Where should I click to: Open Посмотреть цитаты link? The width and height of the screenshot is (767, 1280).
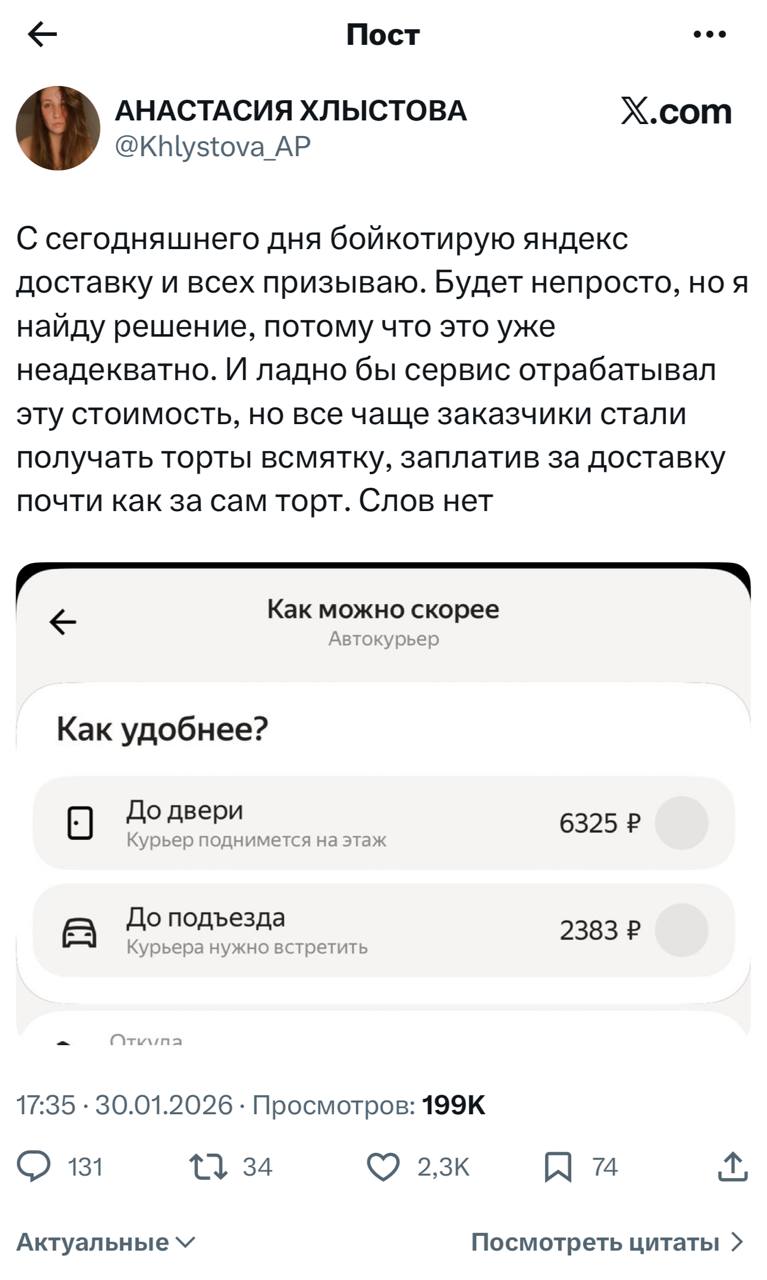[x=607, y=1243]
